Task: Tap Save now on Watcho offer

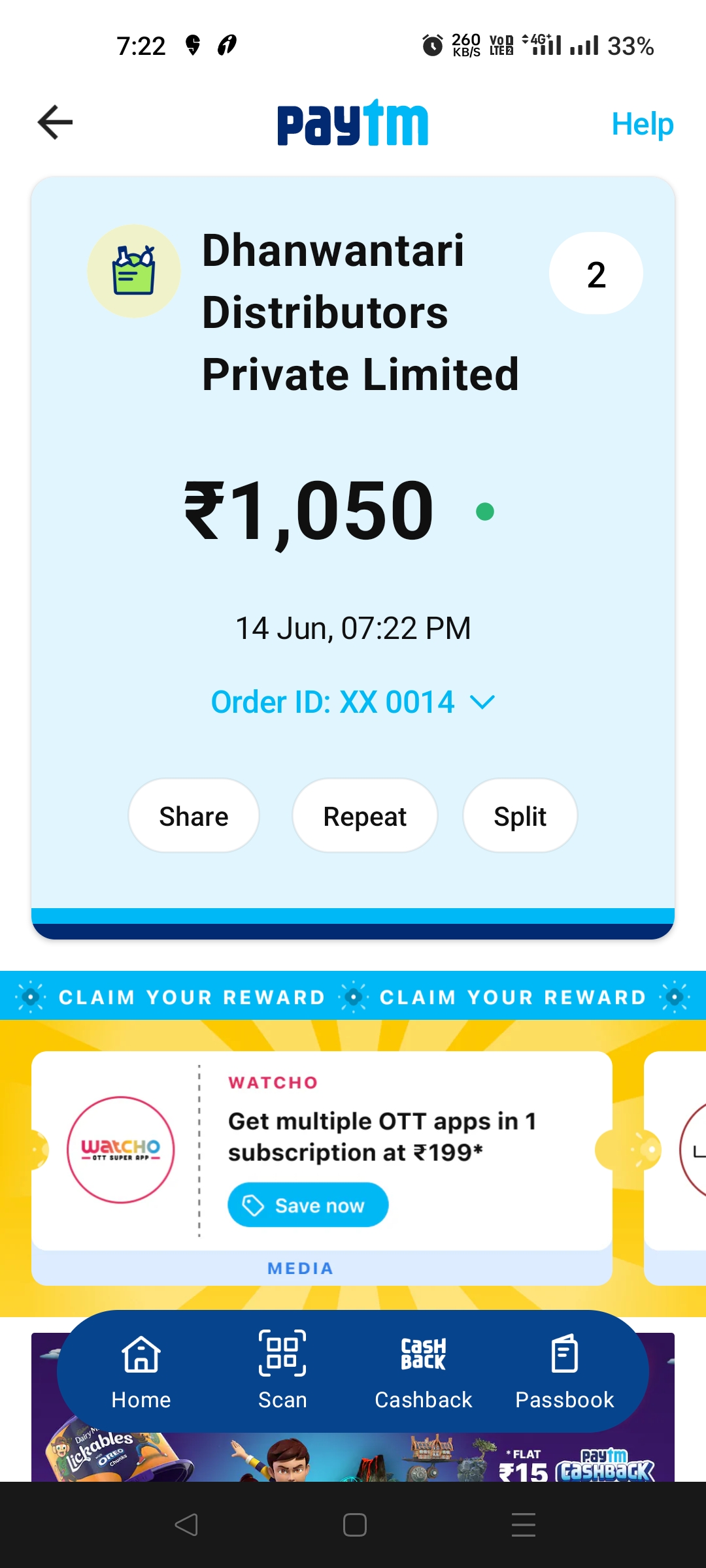Action: (x=308, y=1205)
